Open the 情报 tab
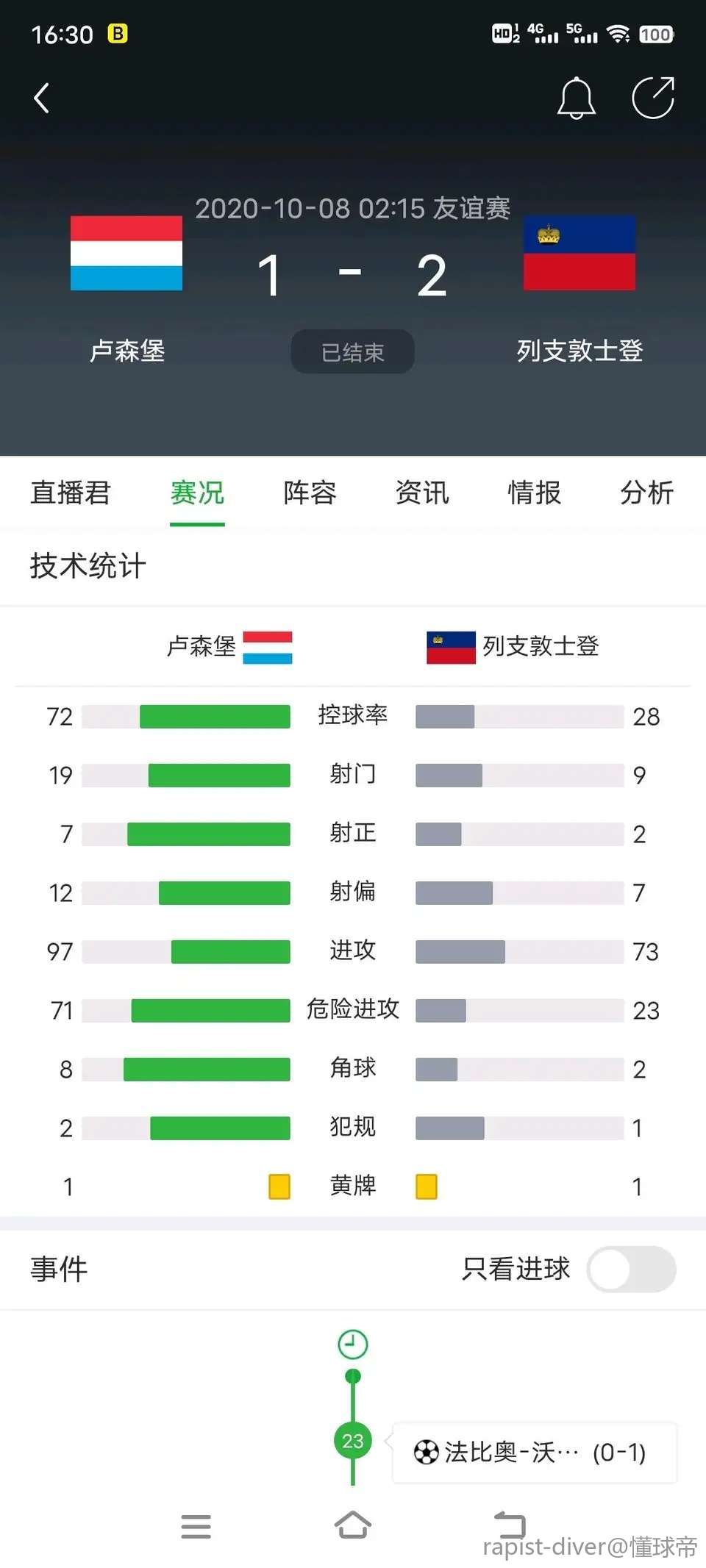The image size is (706, 1568). 535,493
